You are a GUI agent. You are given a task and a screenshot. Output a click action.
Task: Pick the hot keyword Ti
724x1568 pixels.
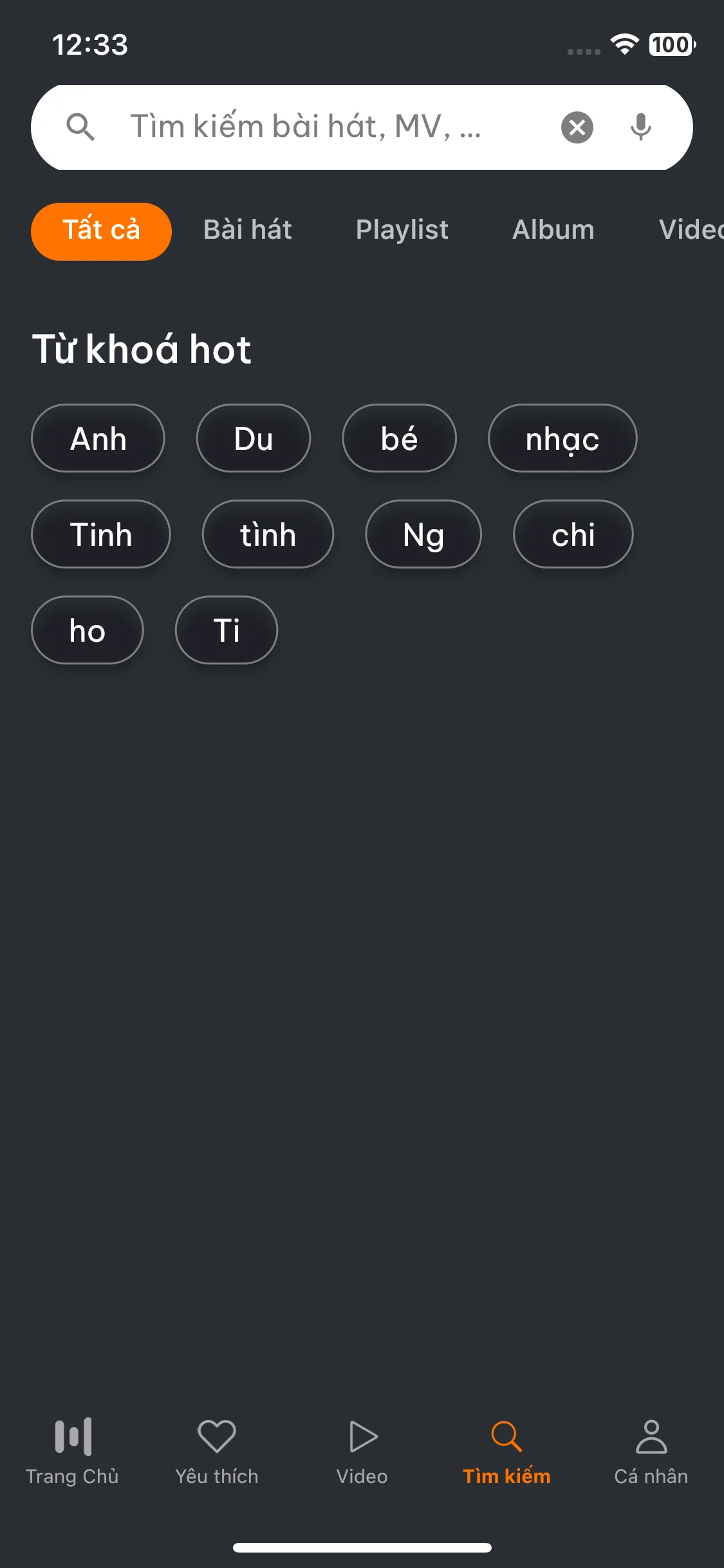pyautogui.click(x=227, y=630)
